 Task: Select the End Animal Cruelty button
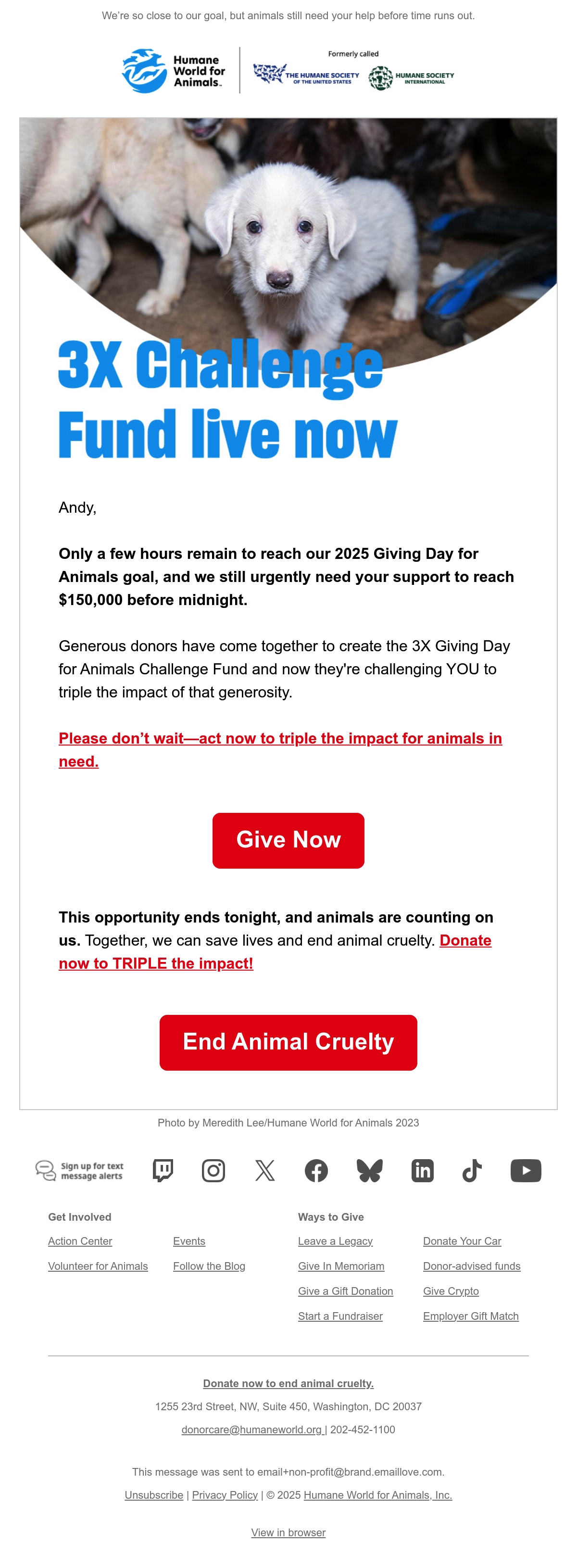pos(288,1042)
